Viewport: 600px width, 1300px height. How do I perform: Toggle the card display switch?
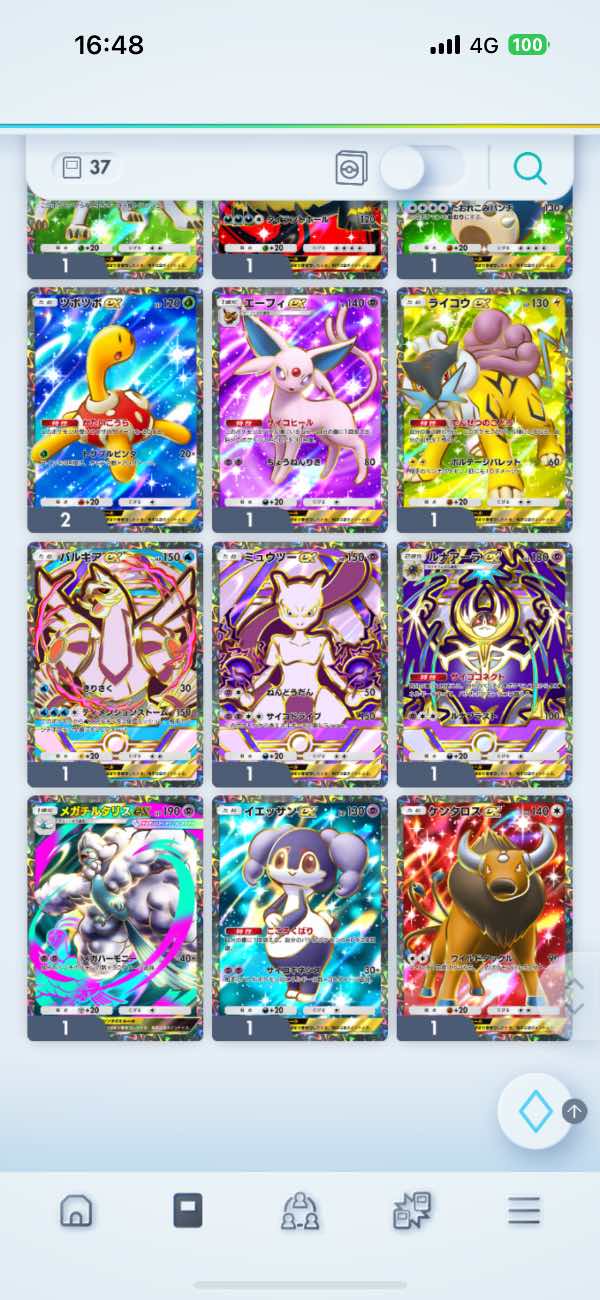(x=421, y=168)
